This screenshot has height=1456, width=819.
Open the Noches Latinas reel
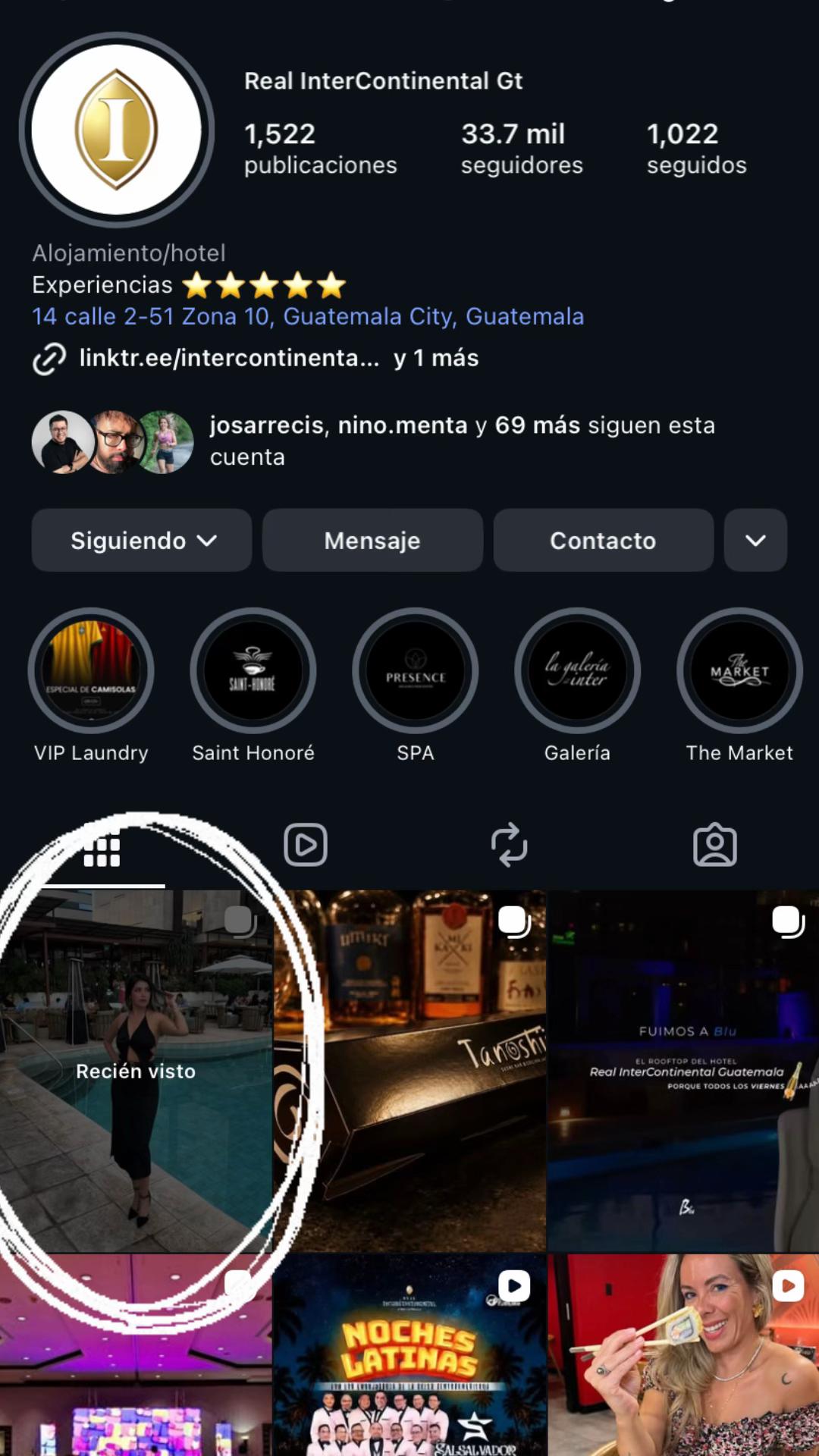[x=409, y=1355]
